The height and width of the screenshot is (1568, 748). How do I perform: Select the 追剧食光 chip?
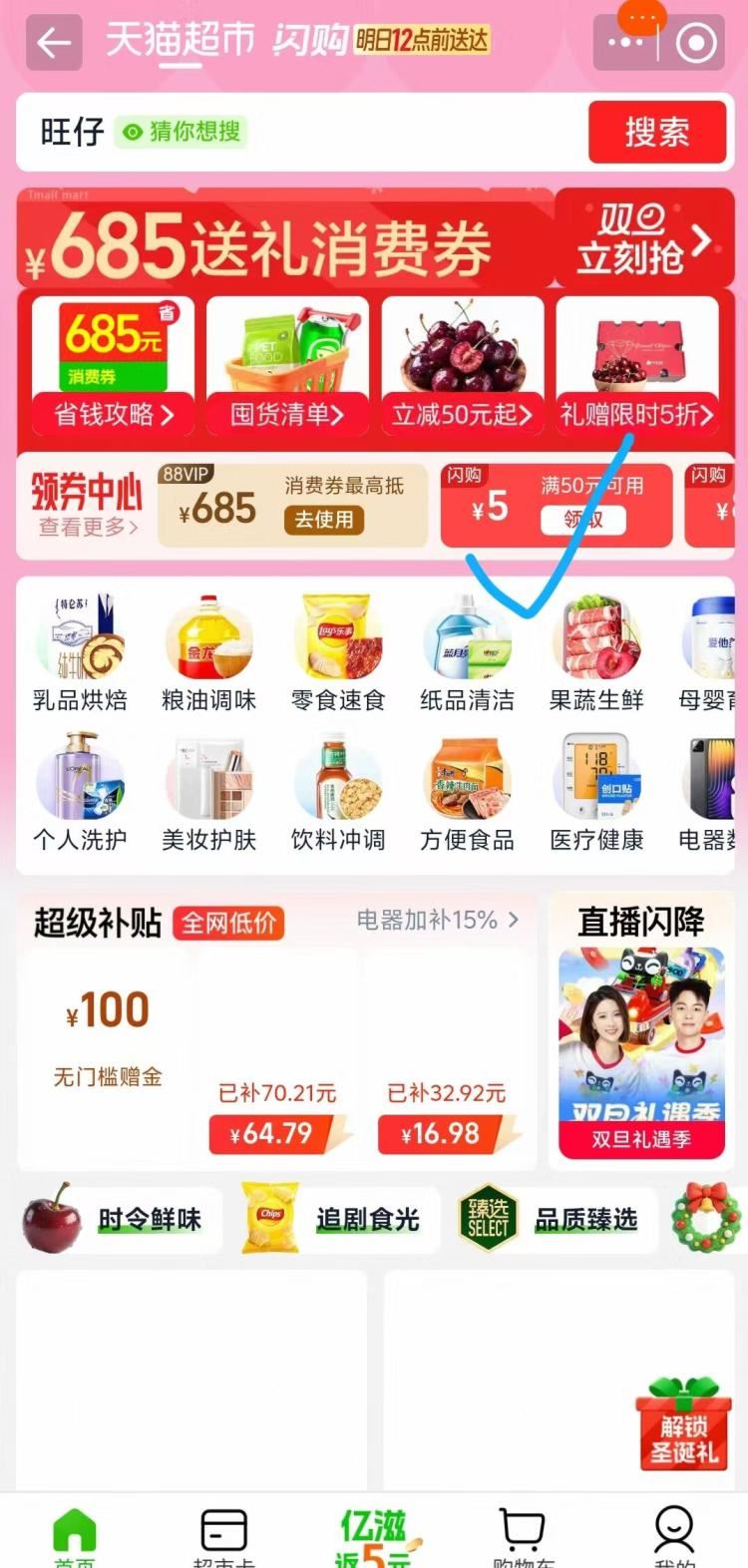pyautogui.click(x=339, y=1219)
